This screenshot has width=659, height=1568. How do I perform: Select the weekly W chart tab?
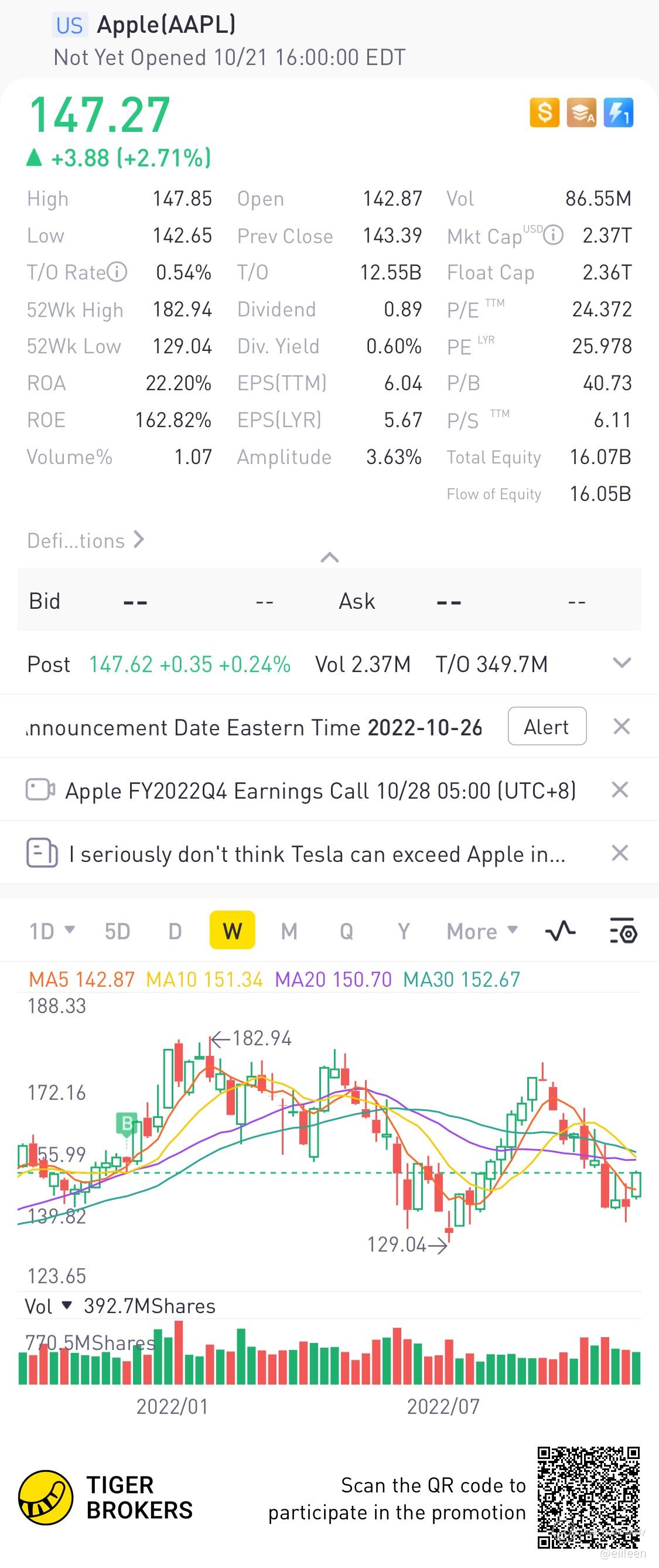pos(232,930)
